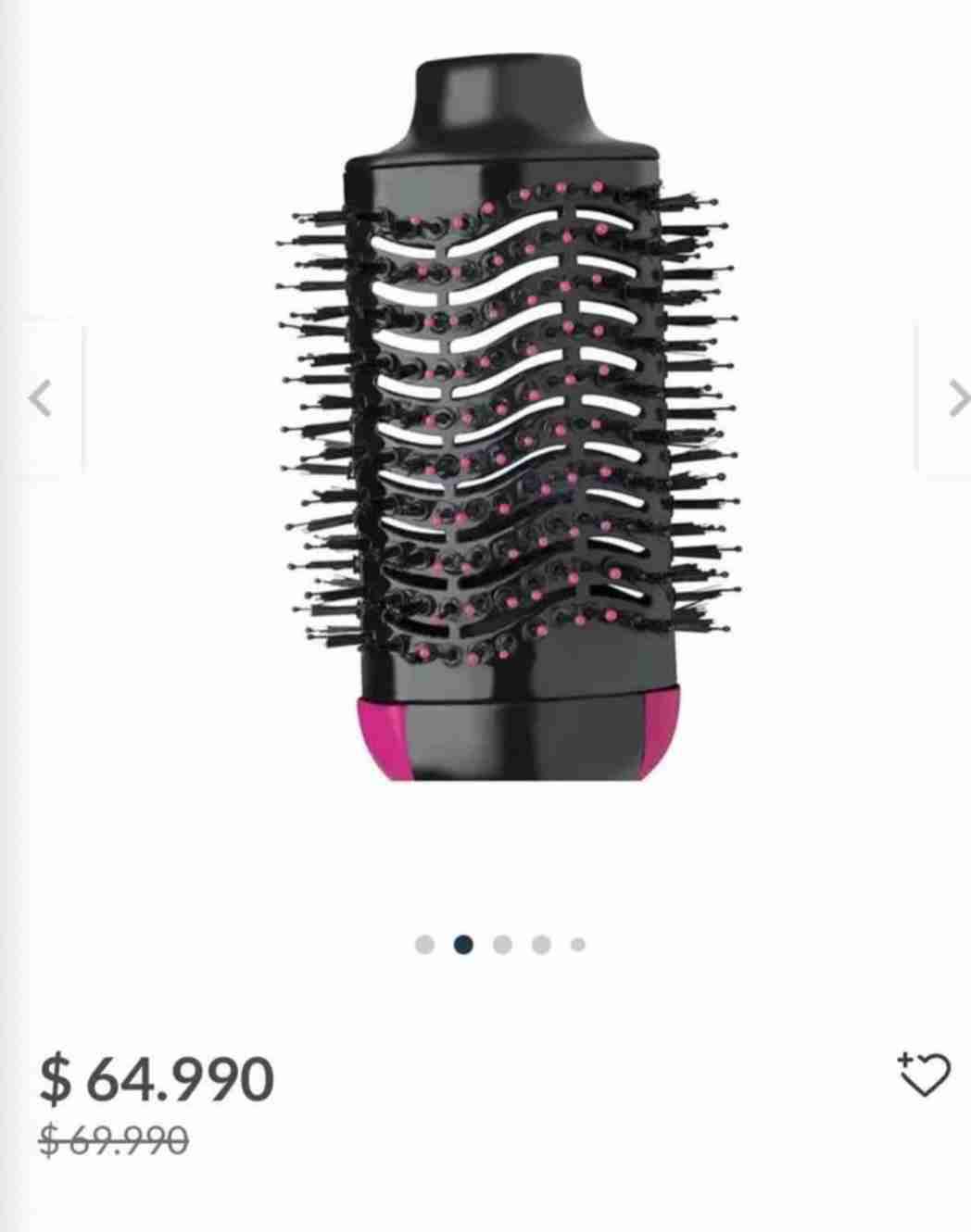
Task: Click the carousel dot indicator row
Action: 501,943
